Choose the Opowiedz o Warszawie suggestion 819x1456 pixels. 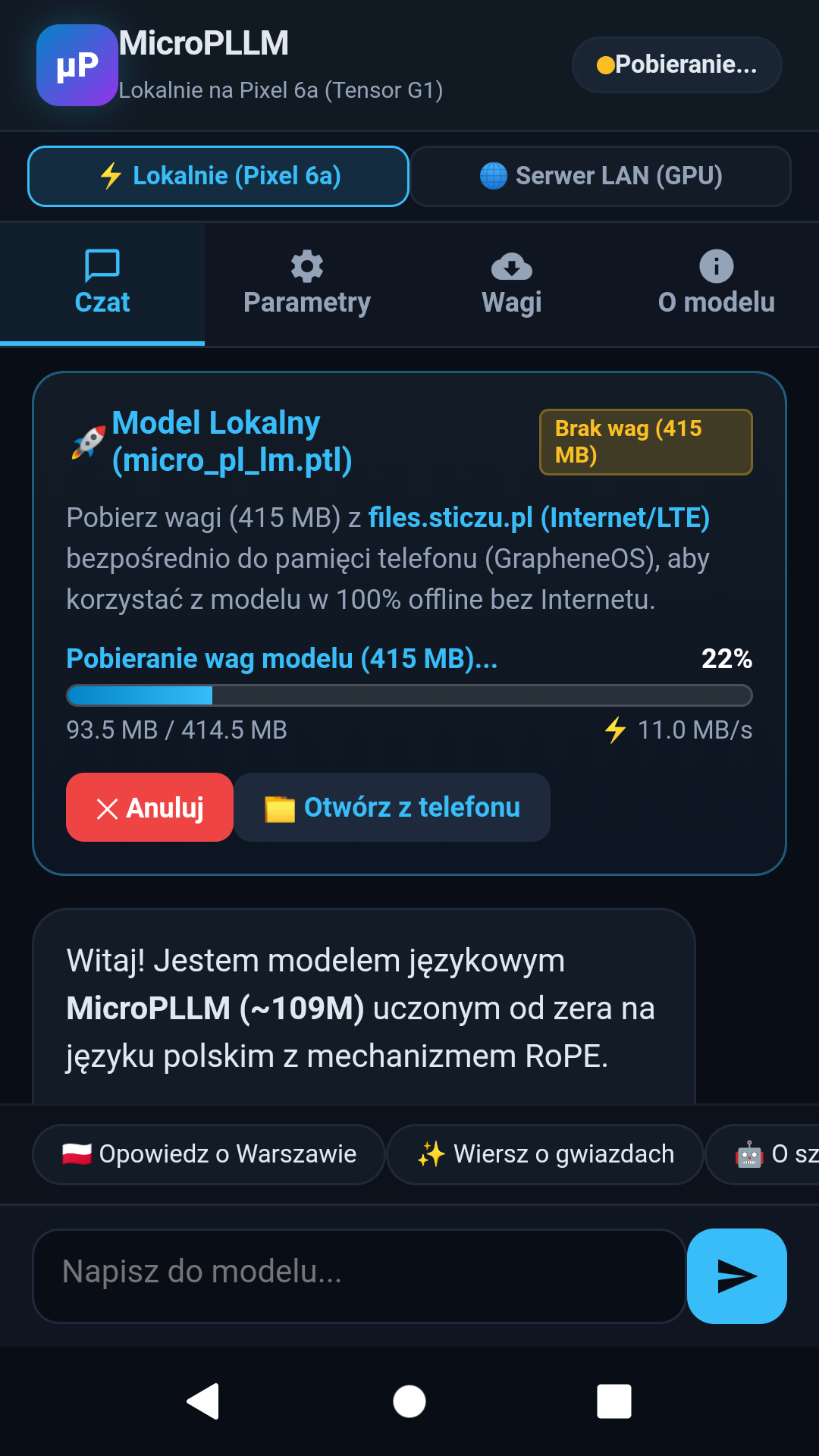[x=209, y=1154]
